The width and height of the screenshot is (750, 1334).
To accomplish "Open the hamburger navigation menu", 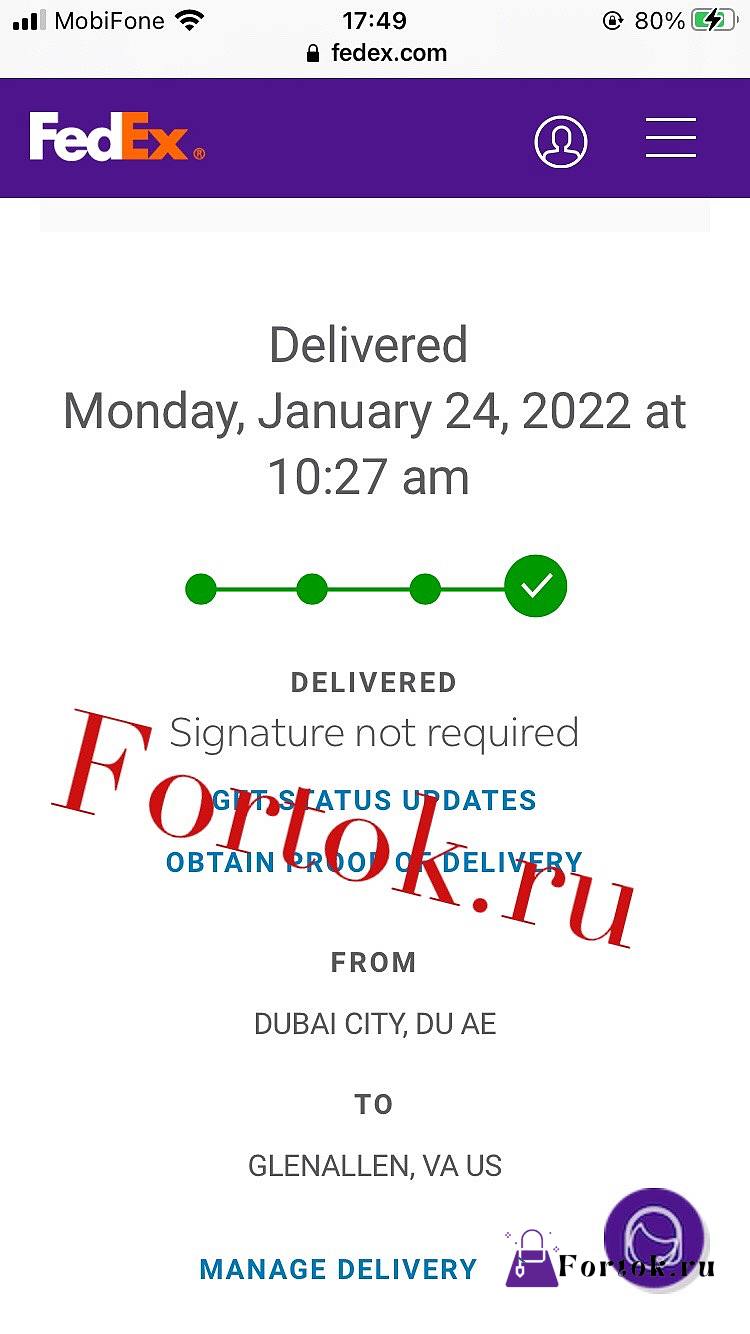I will pos(670,138).
